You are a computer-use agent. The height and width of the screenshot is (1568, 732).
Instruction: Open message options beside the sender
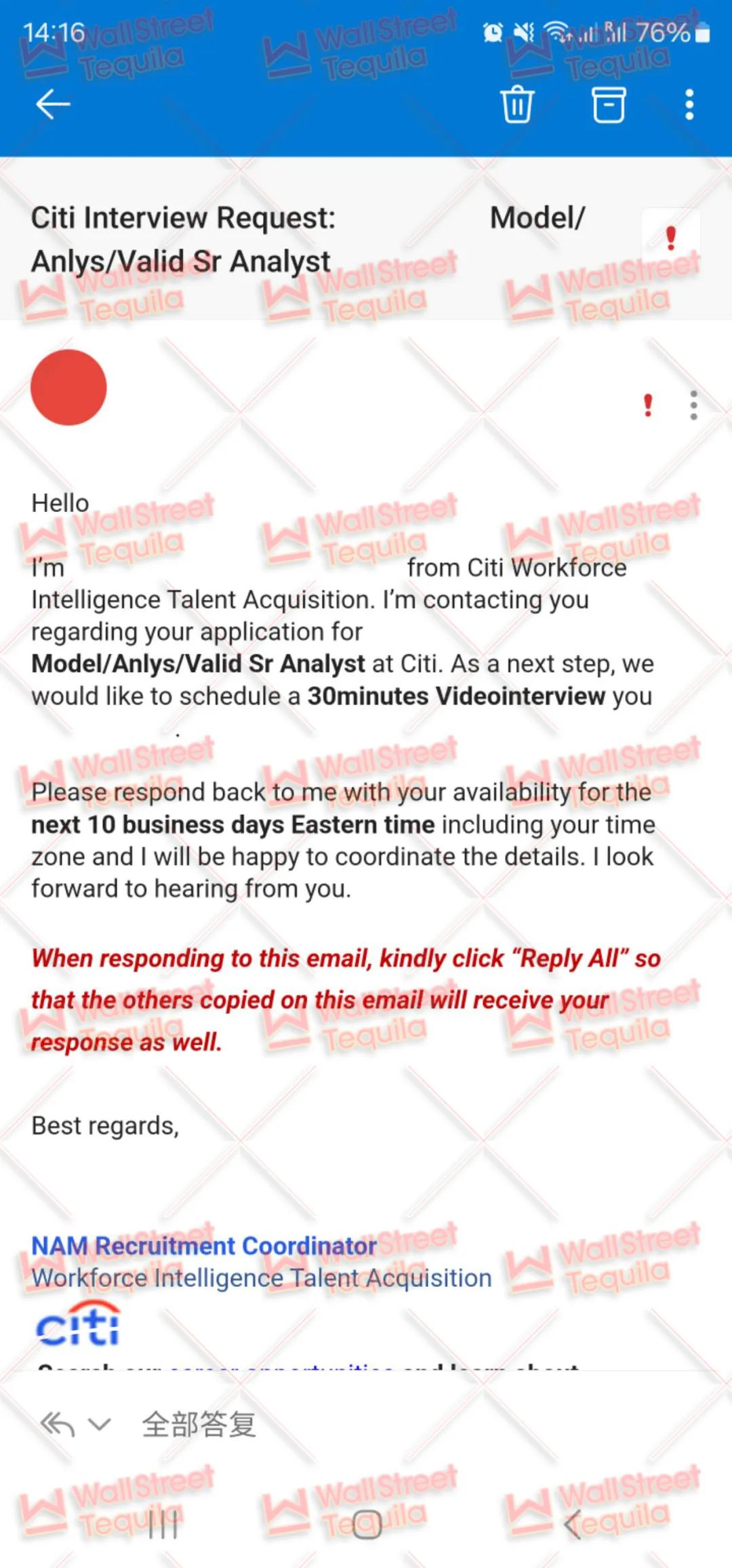[693, 405]
